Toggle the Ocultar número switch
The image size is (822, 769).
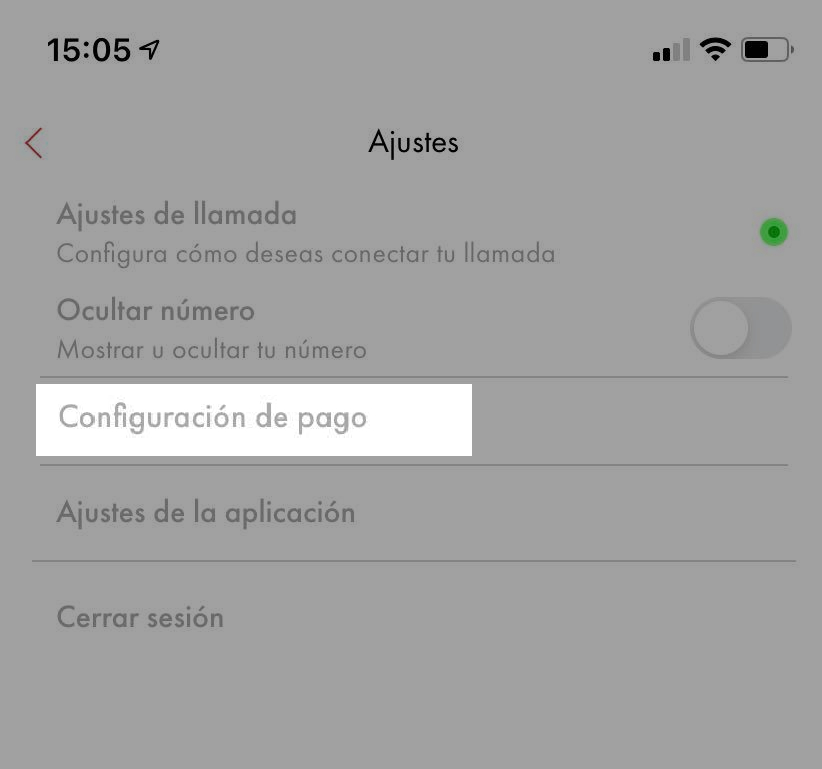(x=740, y=328)
